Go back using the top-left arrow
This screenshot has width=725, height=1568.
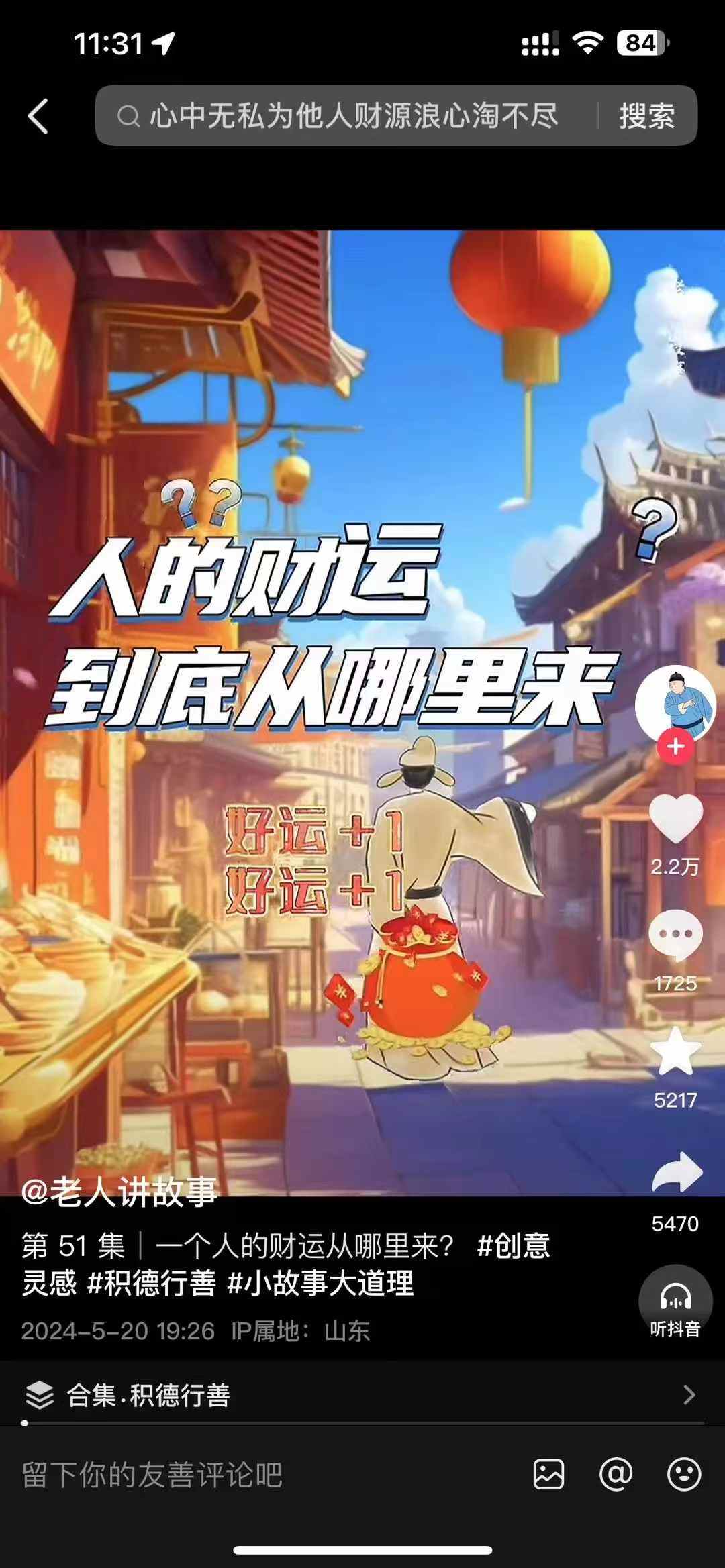[38, 116]
